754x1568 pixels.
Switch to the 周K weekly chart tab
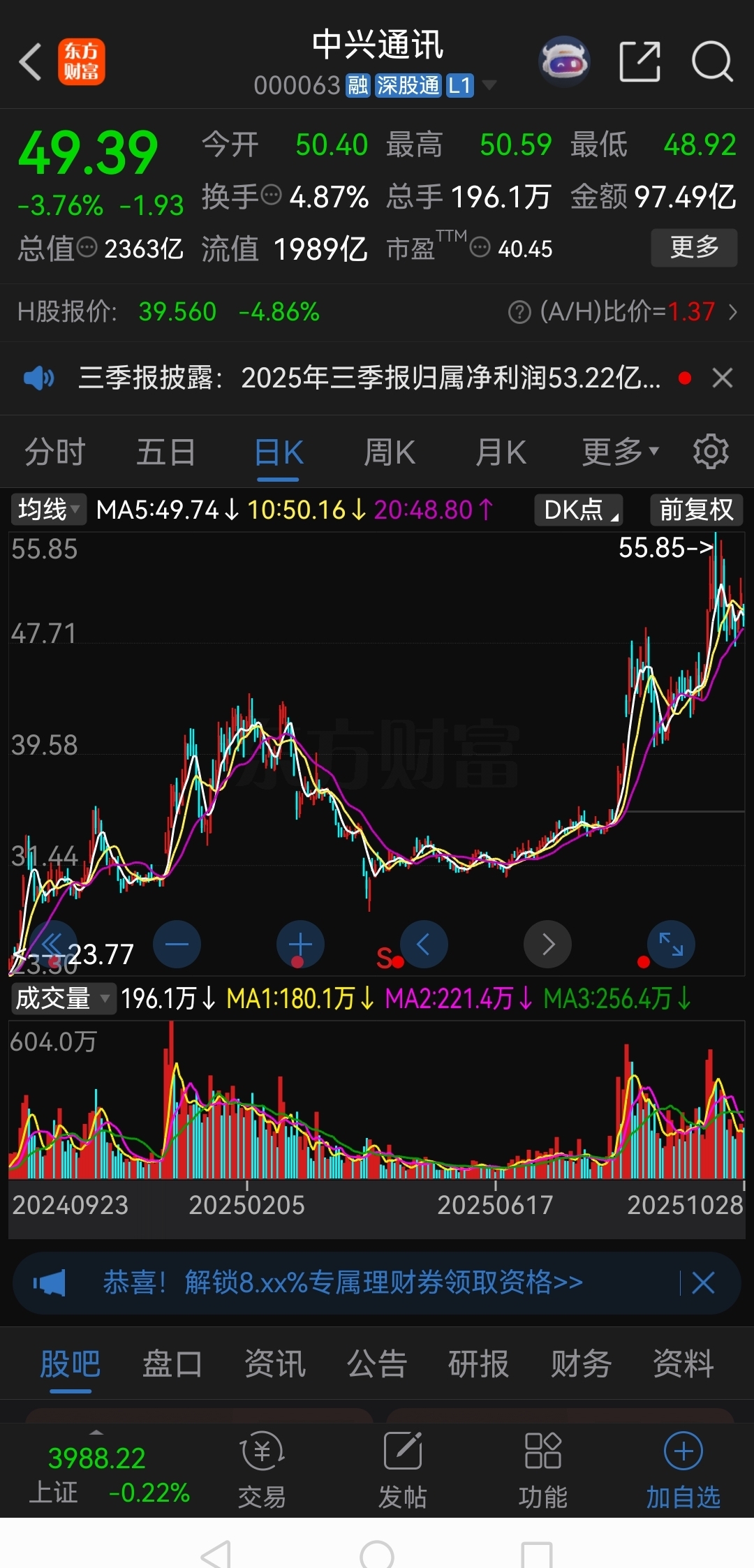tap(389, 451)
